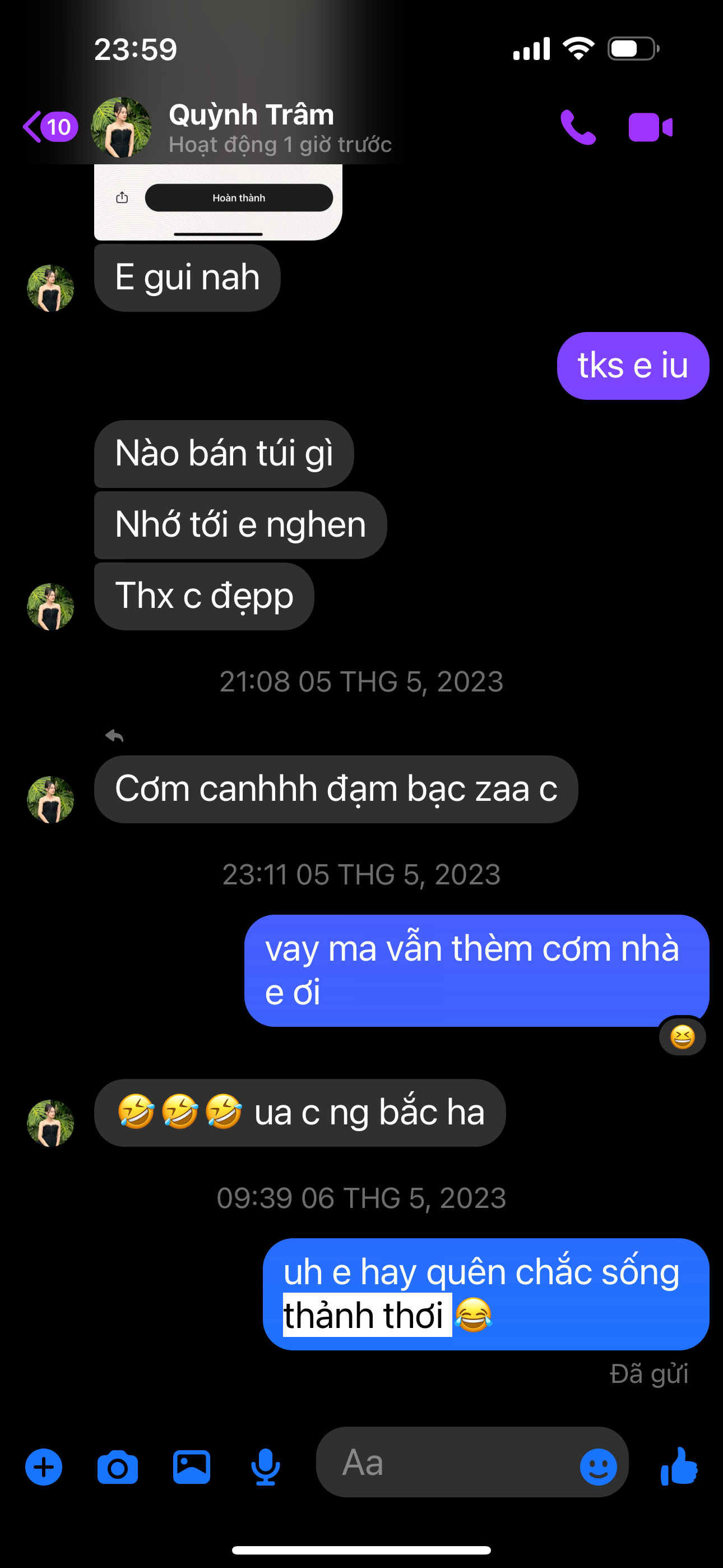Start a voice call with Quỳnh Trâm
The height and width of the screenshot is (1568, 723).
tap(577, 127)
